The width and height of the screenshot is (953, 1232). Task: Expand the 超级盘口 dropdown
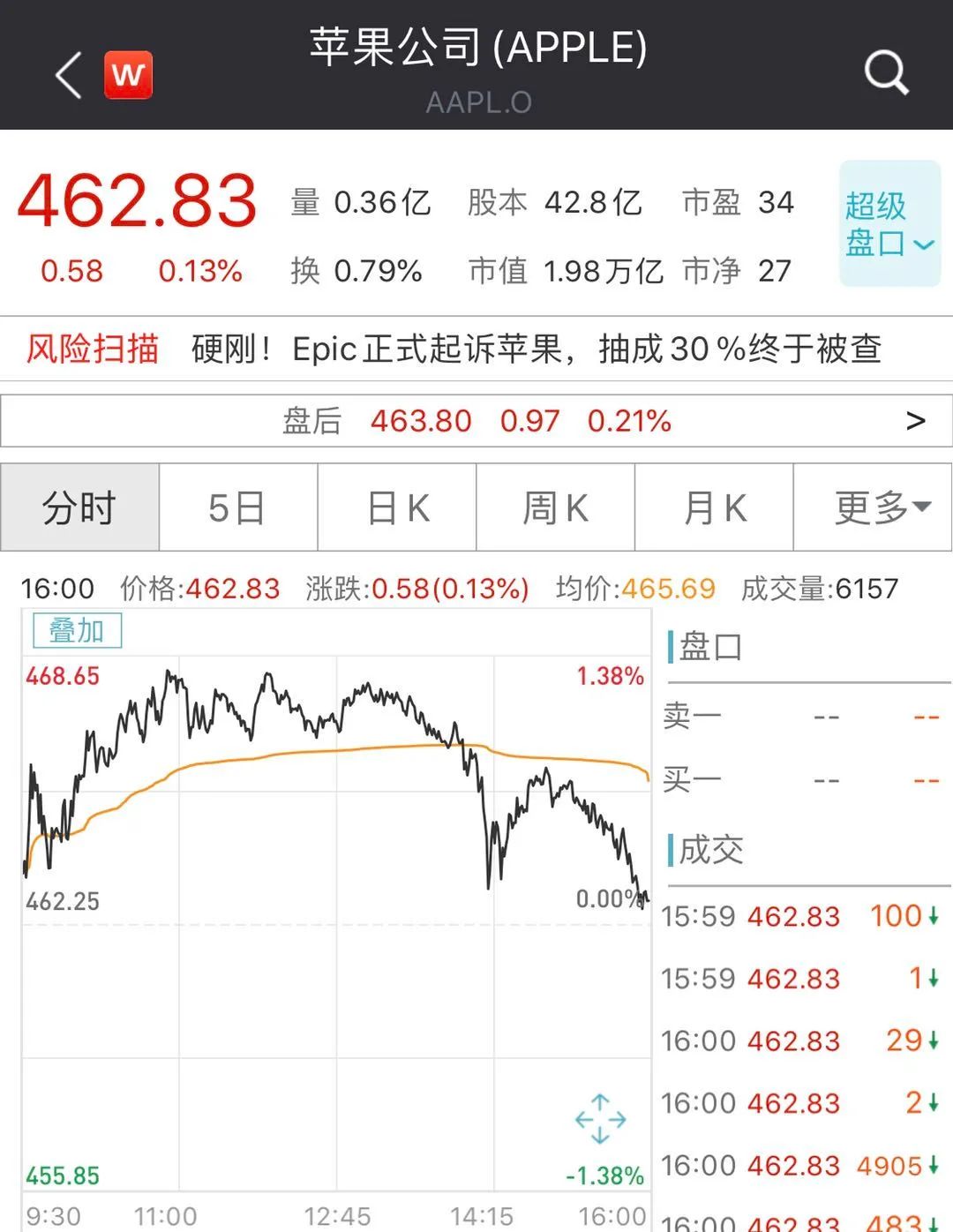(889, 224)
